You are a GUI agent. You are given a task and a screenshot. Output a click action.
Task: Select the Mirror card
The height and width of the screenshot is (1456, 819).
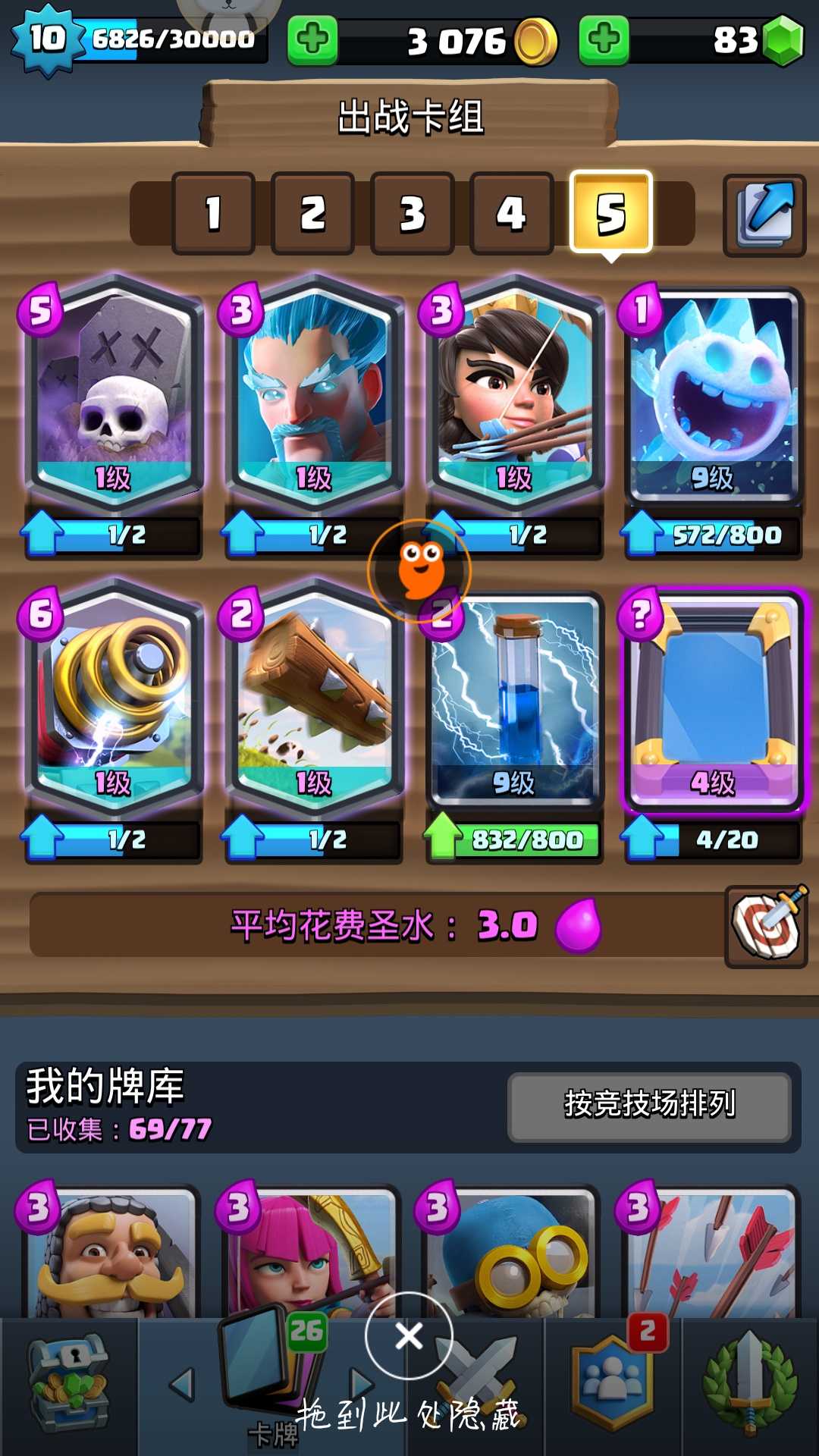pyautogui.click(x=713, y=698)
